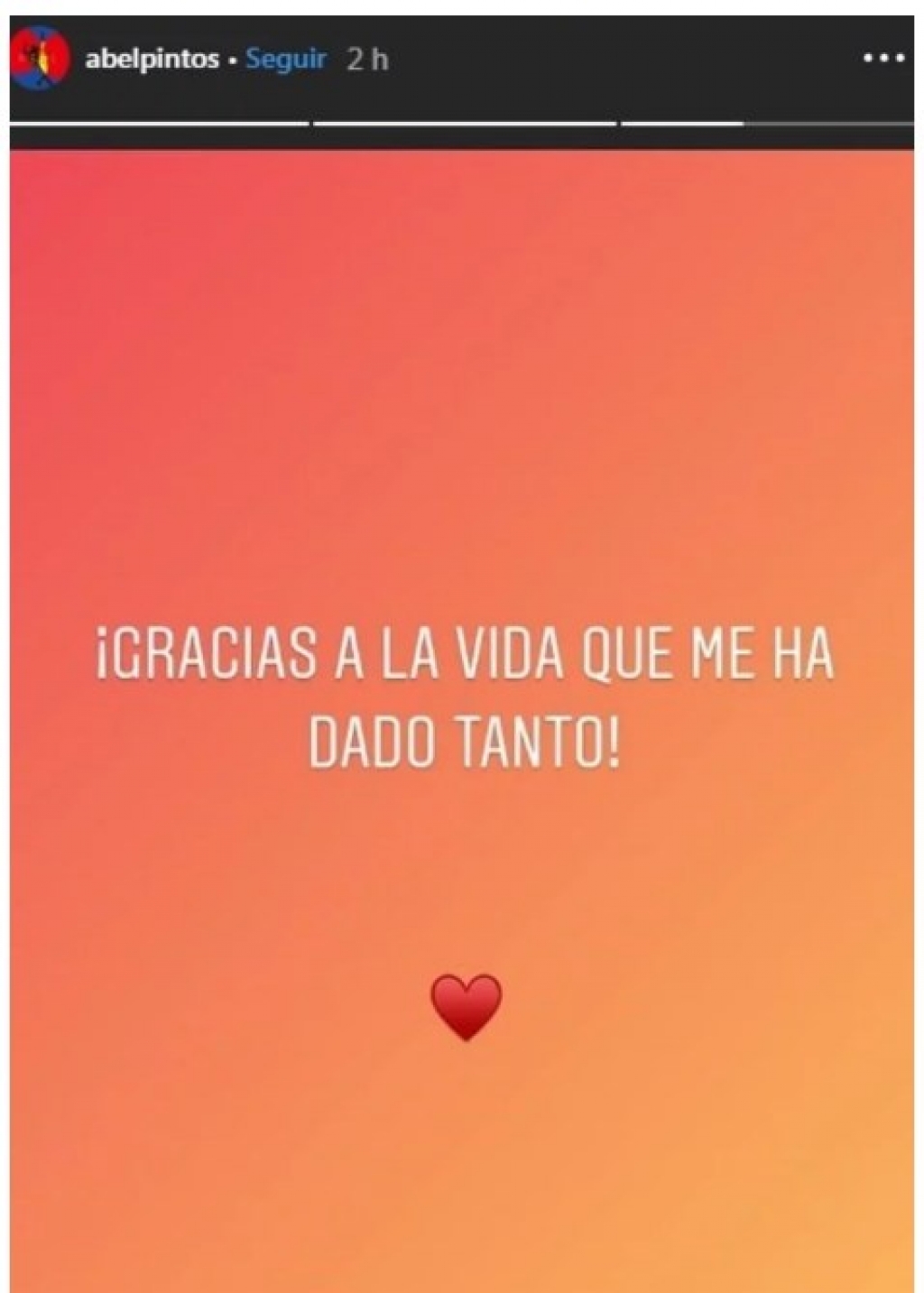Viewport: 924px width, 1293px height.
Task: Follow abelpintos via Seguir
Action: click(285, 60)
